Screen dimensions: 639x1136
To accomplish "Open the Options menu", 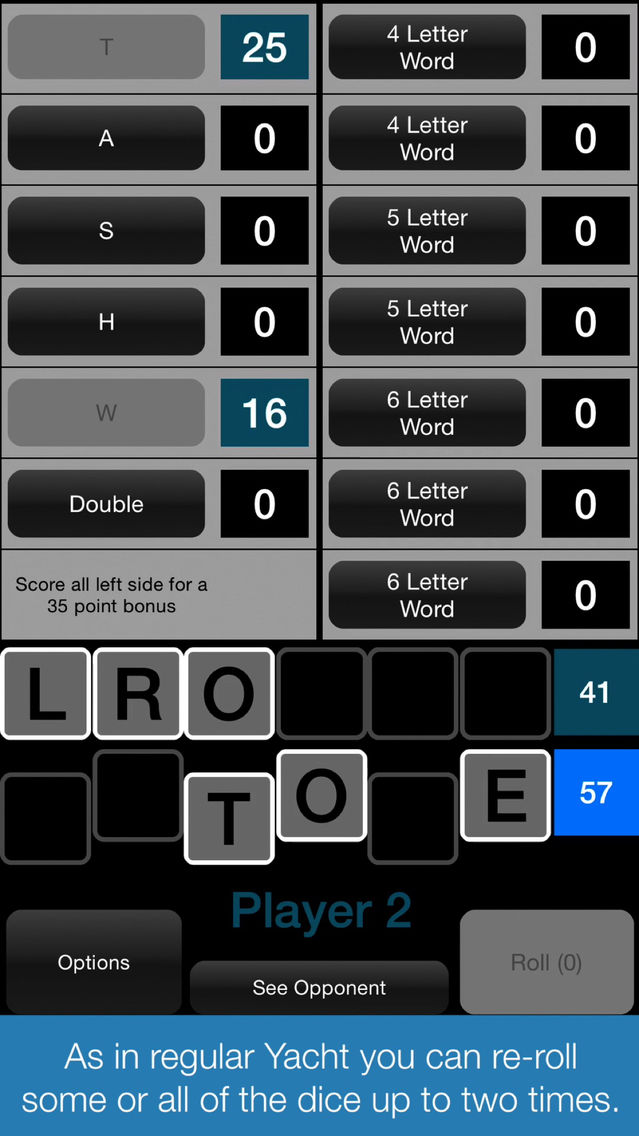I will [94, 962].
